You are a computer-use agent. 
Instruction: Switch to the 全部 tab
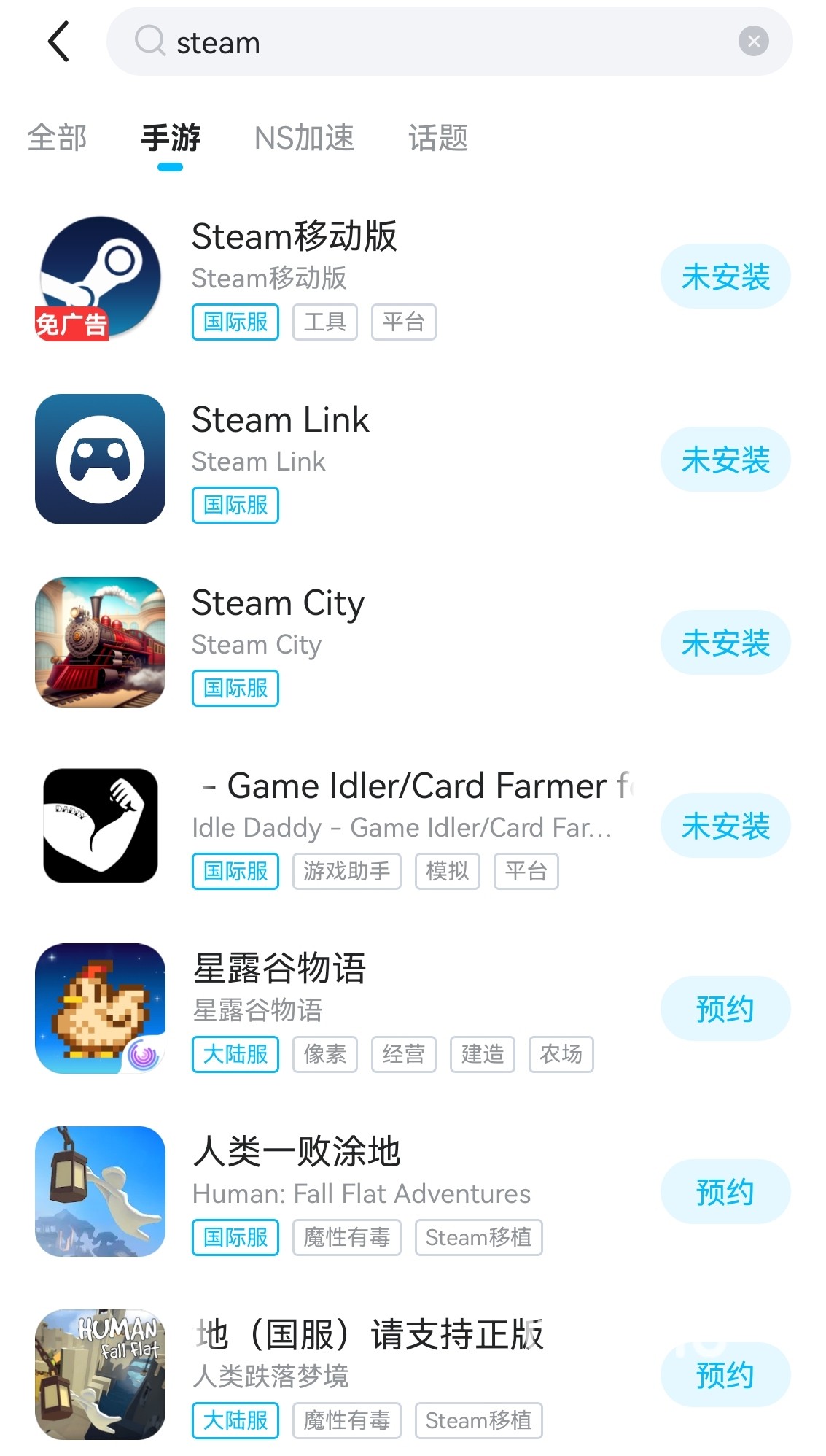(x=57, y=138)
